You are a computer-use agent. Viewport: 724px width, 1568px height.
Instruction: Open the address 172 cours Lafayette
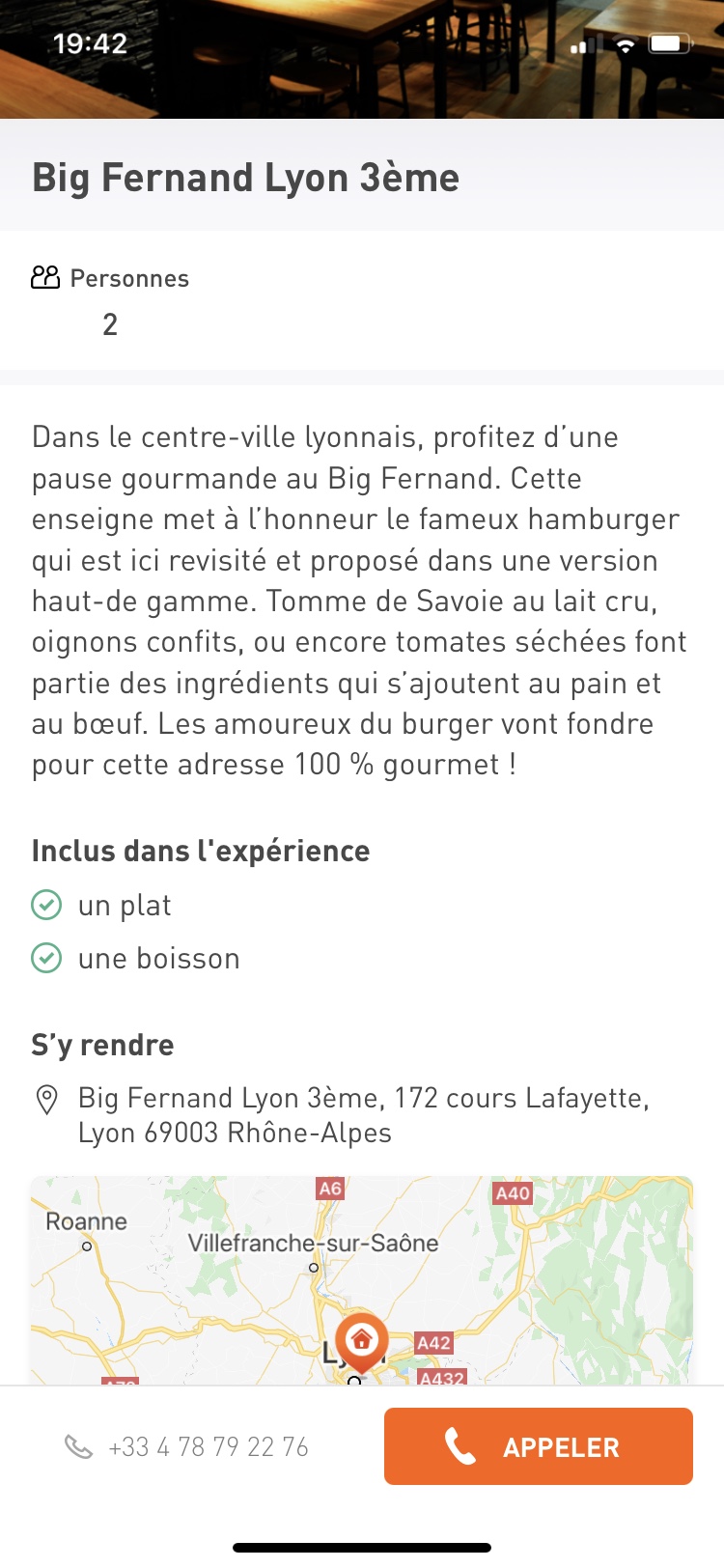point(362,1114)
